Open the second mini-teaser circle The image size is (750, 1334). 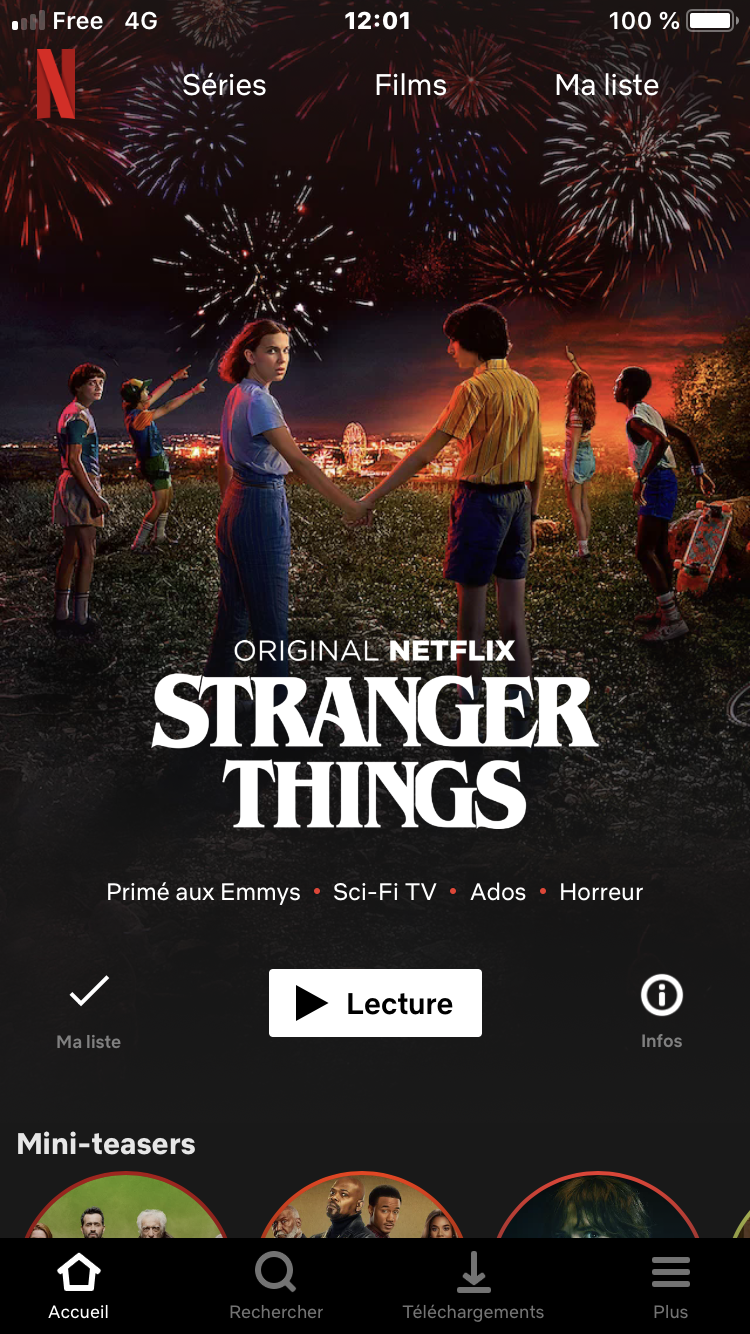click(362, 1208)
